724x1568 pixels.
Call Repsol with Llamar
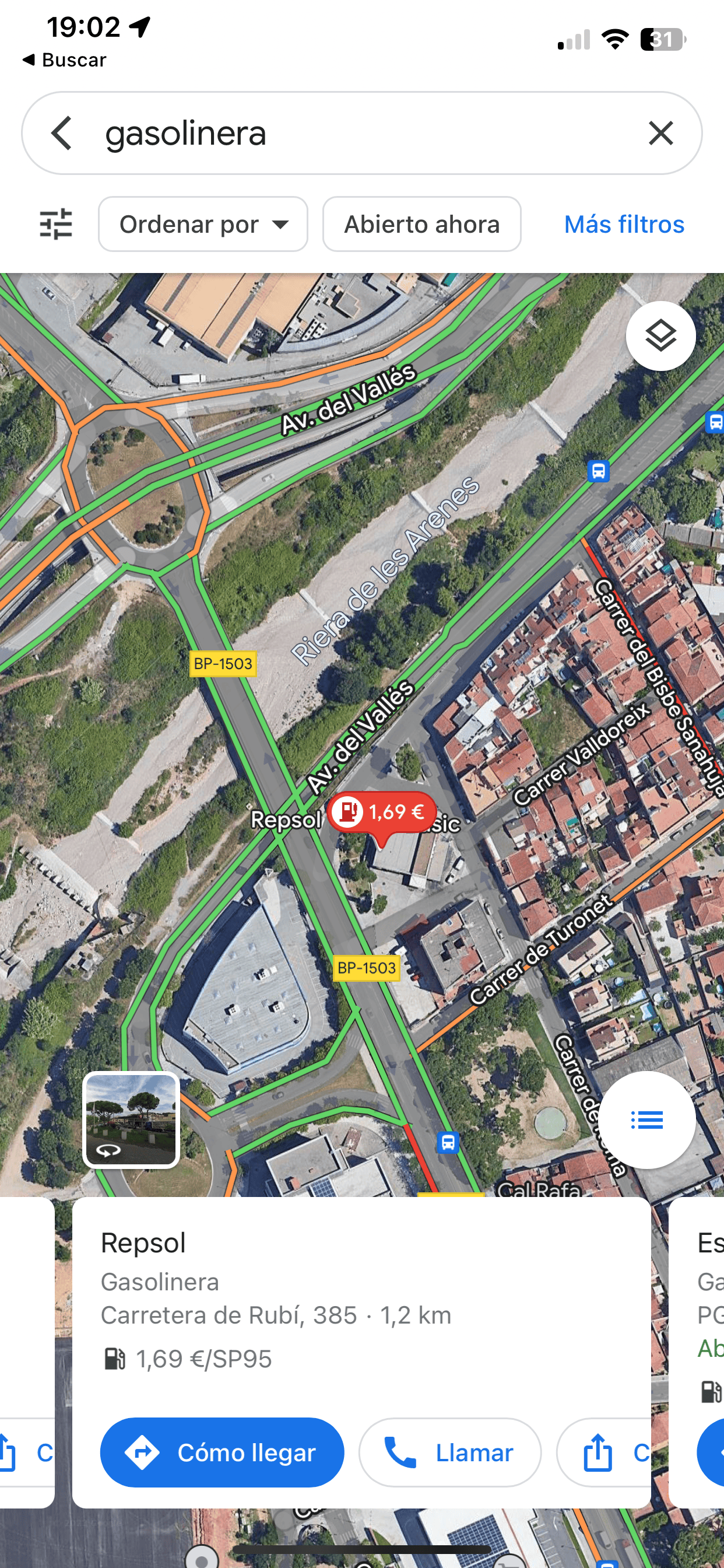[449, 1452]
